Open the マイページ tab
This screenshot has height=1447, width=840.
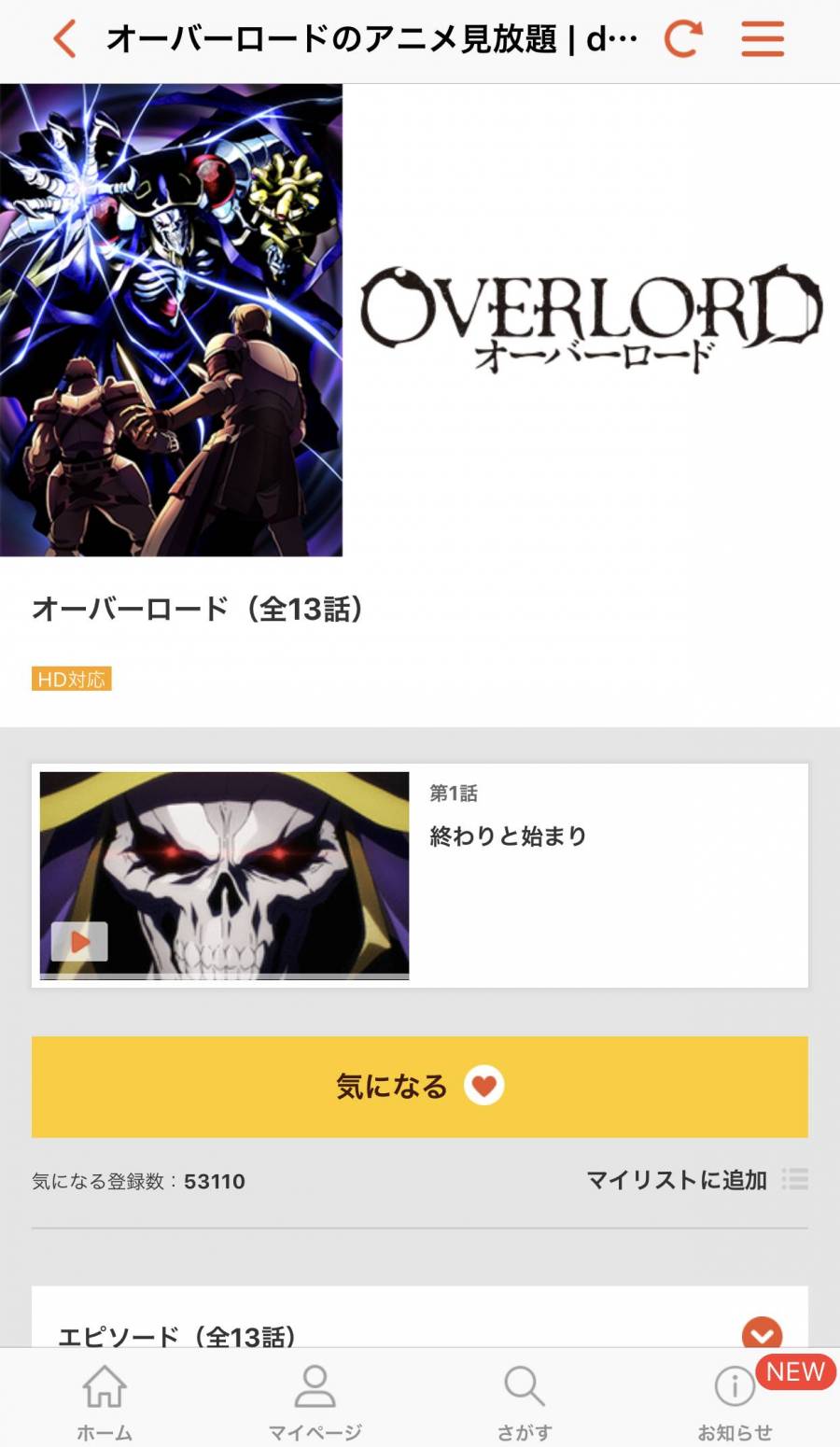click(315, 1398)
